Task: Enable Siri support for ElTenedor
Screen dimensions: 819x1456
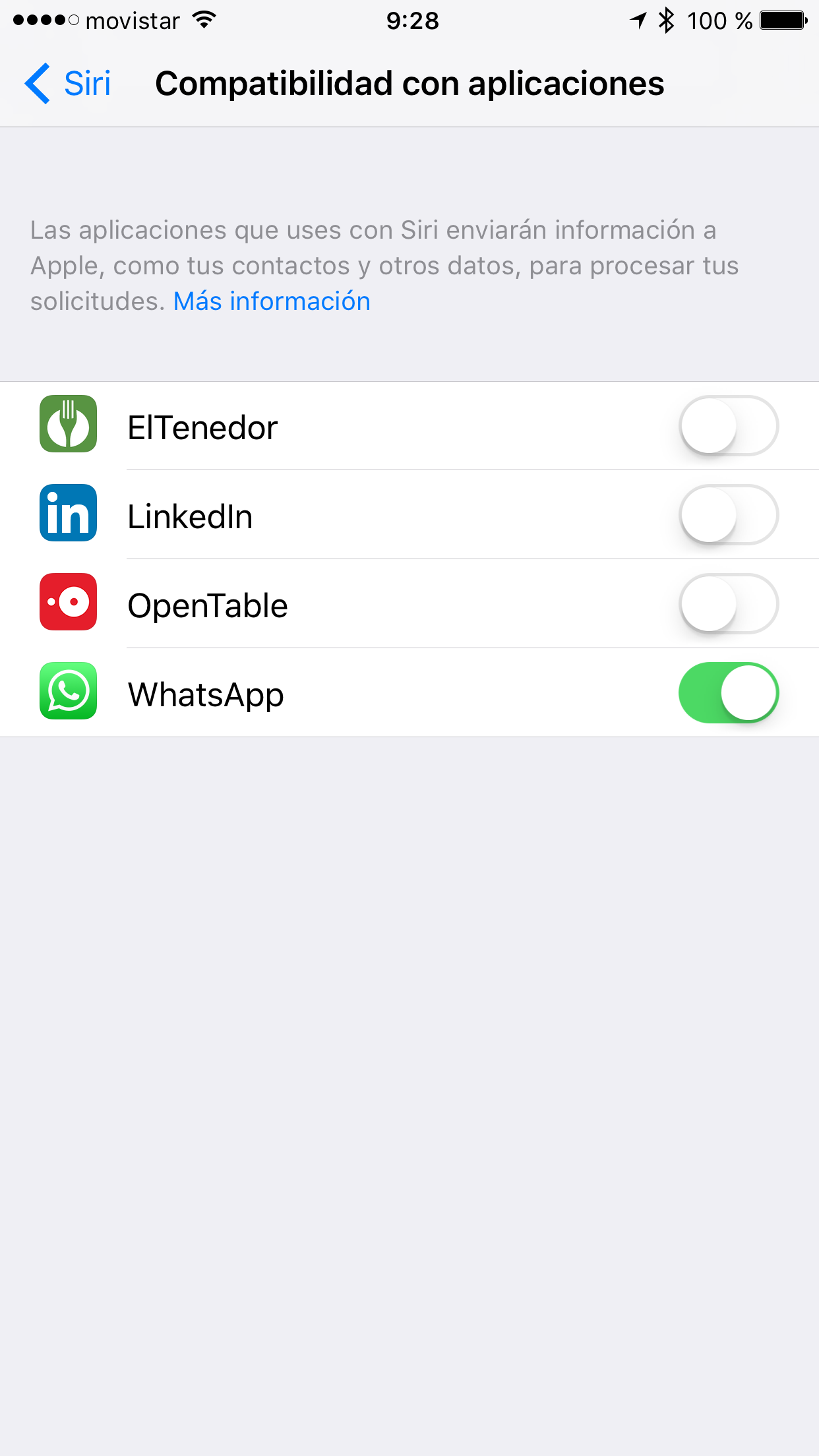Action: tap(728, 426)
